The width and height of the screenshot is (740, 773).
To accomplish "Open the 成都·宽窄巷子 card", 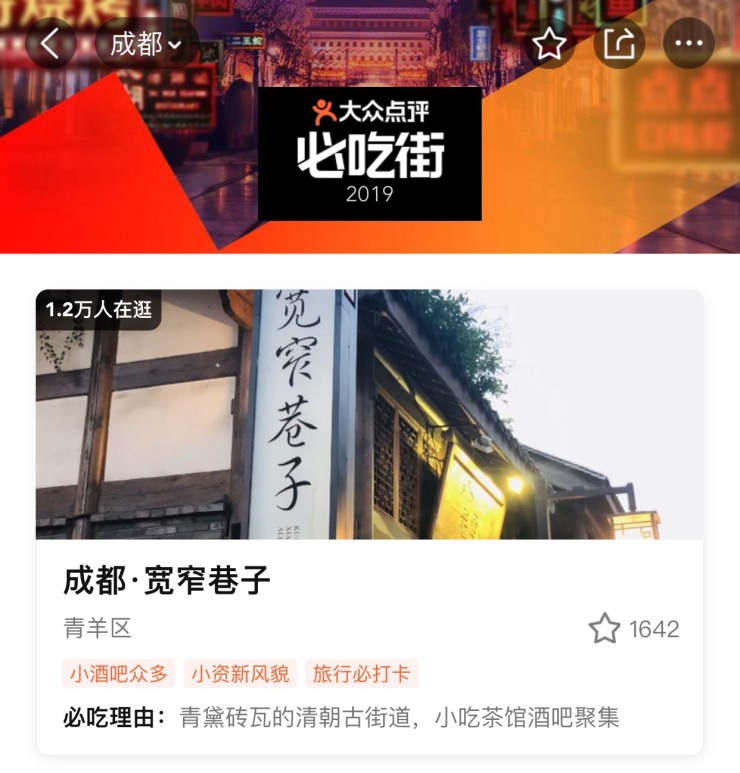I will click(x=369, y=520).
